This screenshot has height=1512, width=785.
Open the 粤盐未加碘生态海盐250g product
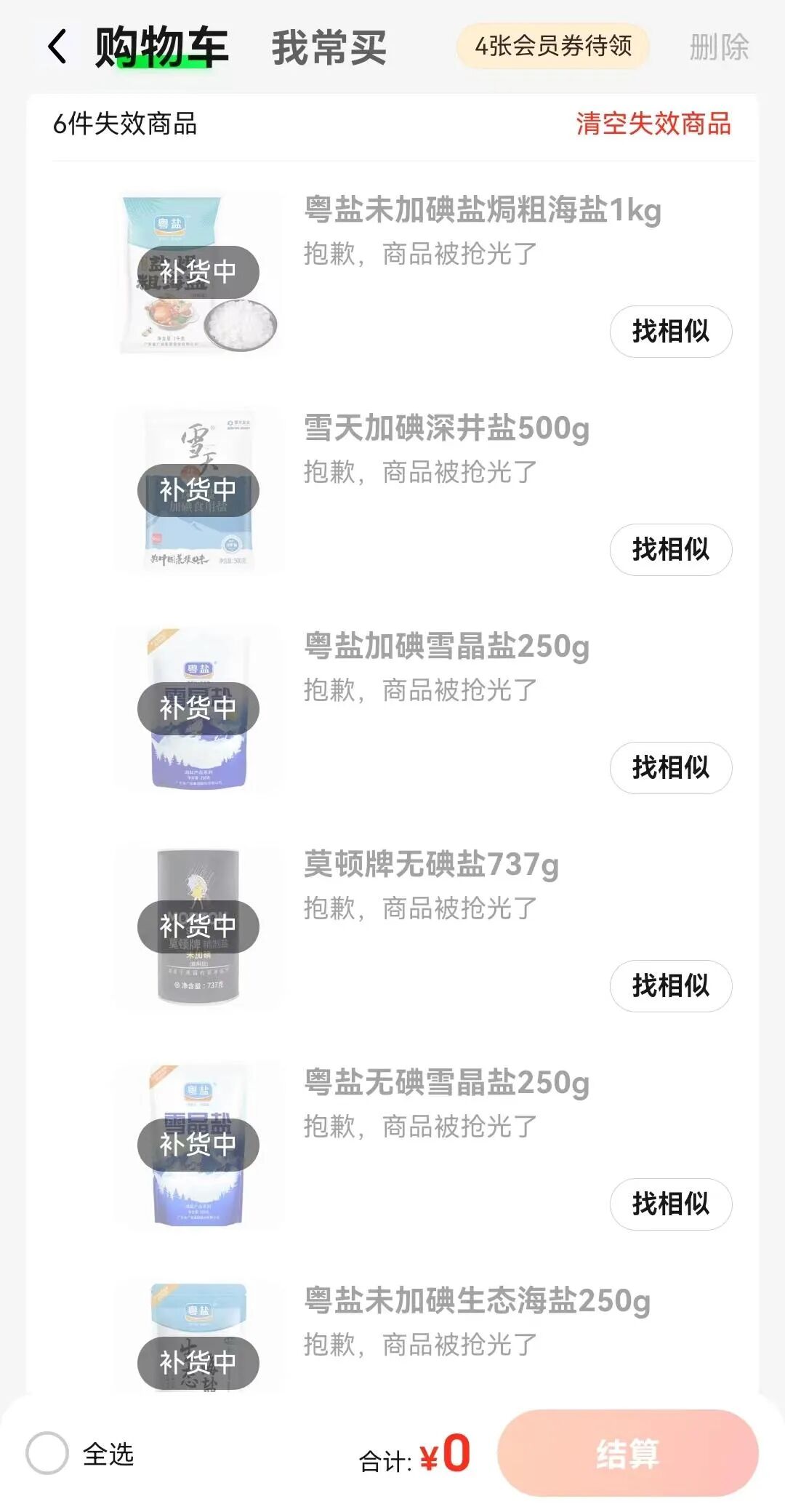click(476, 1302)
